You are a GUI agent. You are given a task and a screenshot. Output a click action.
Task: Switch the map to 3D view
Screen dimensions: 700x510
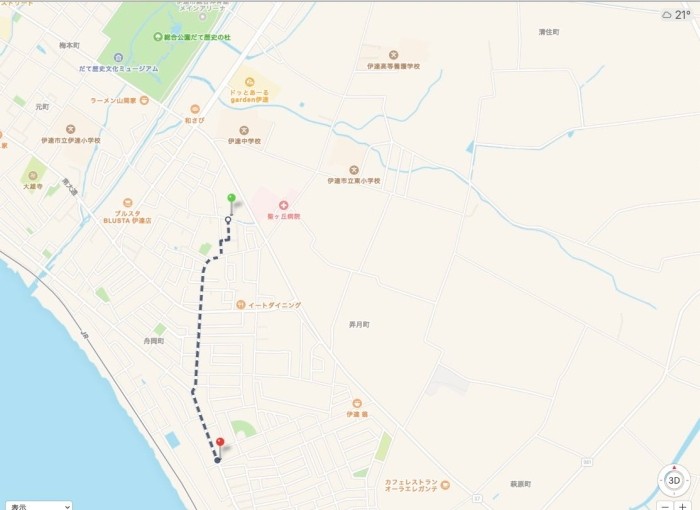[674, 480]
